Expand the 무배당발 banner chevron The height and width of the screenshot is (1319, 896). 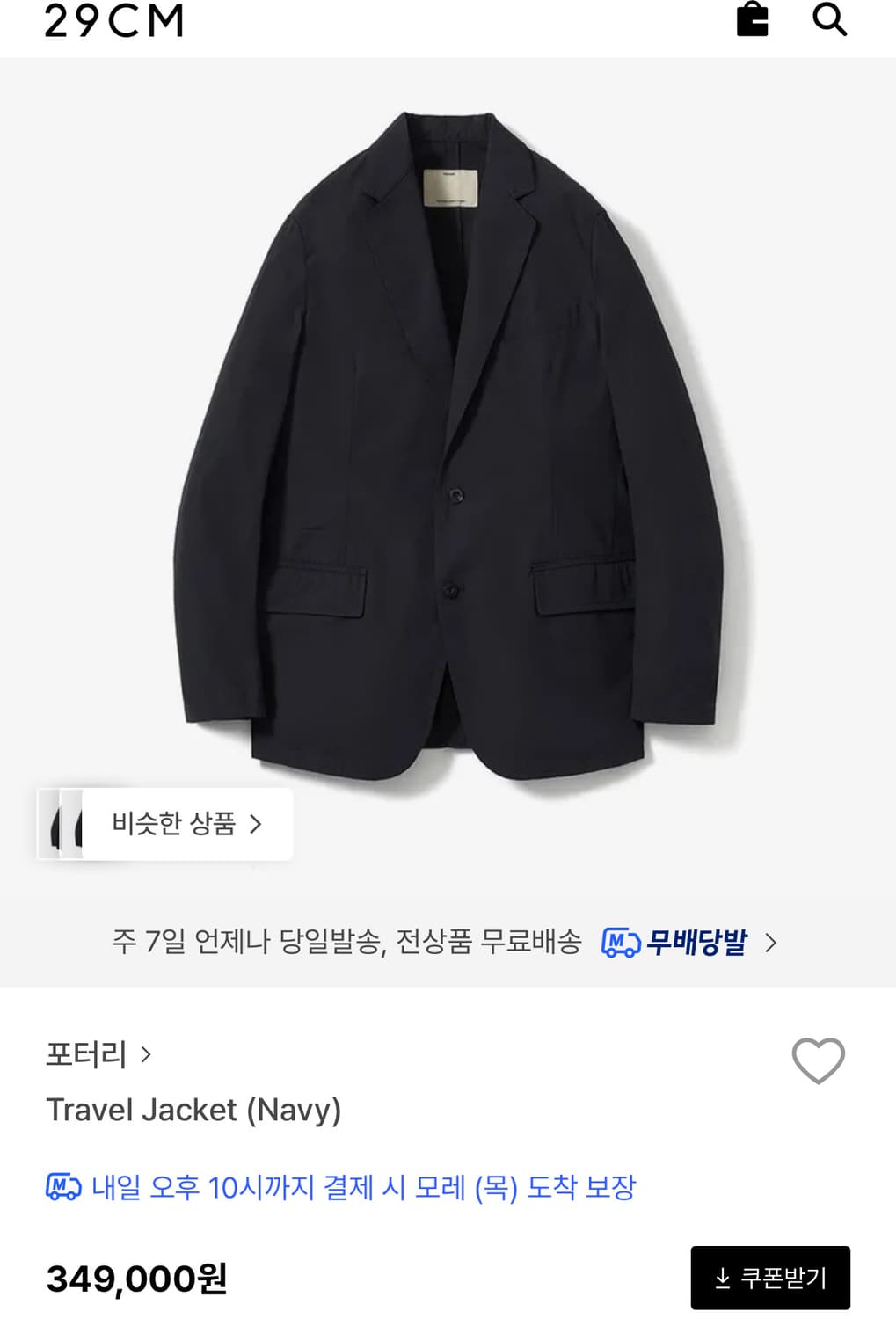point(772,943)
